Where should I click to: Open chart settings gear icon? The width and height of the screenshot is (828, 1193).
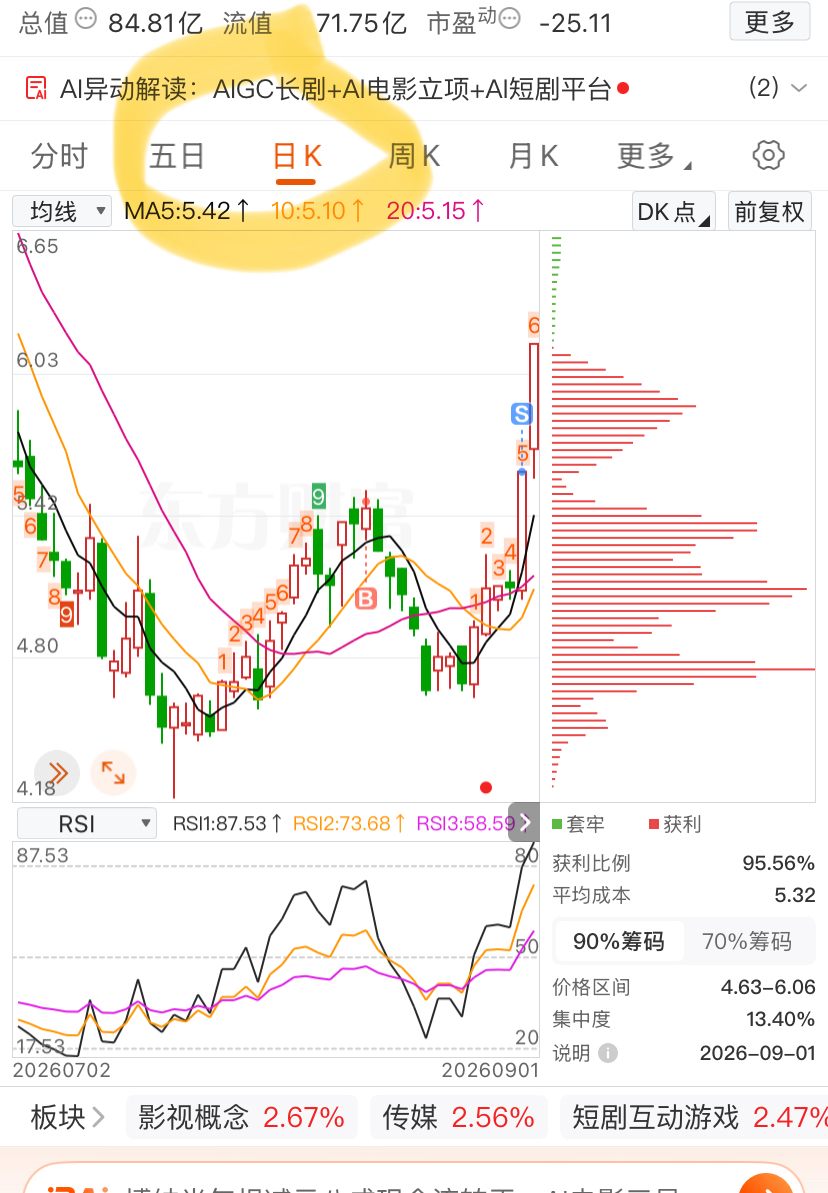coord(769,155)
